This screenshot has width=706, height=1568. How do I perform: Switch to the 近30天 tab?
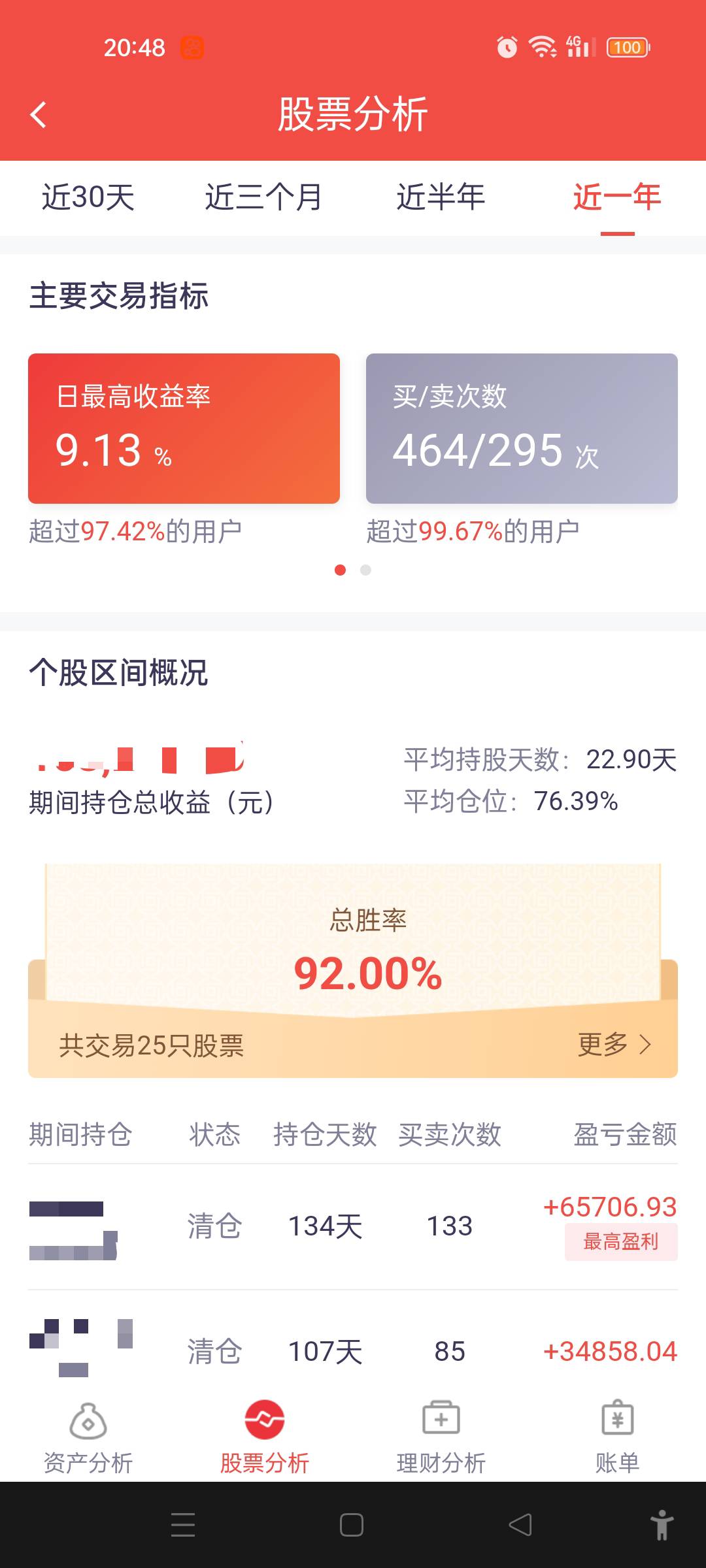[88, 197]
